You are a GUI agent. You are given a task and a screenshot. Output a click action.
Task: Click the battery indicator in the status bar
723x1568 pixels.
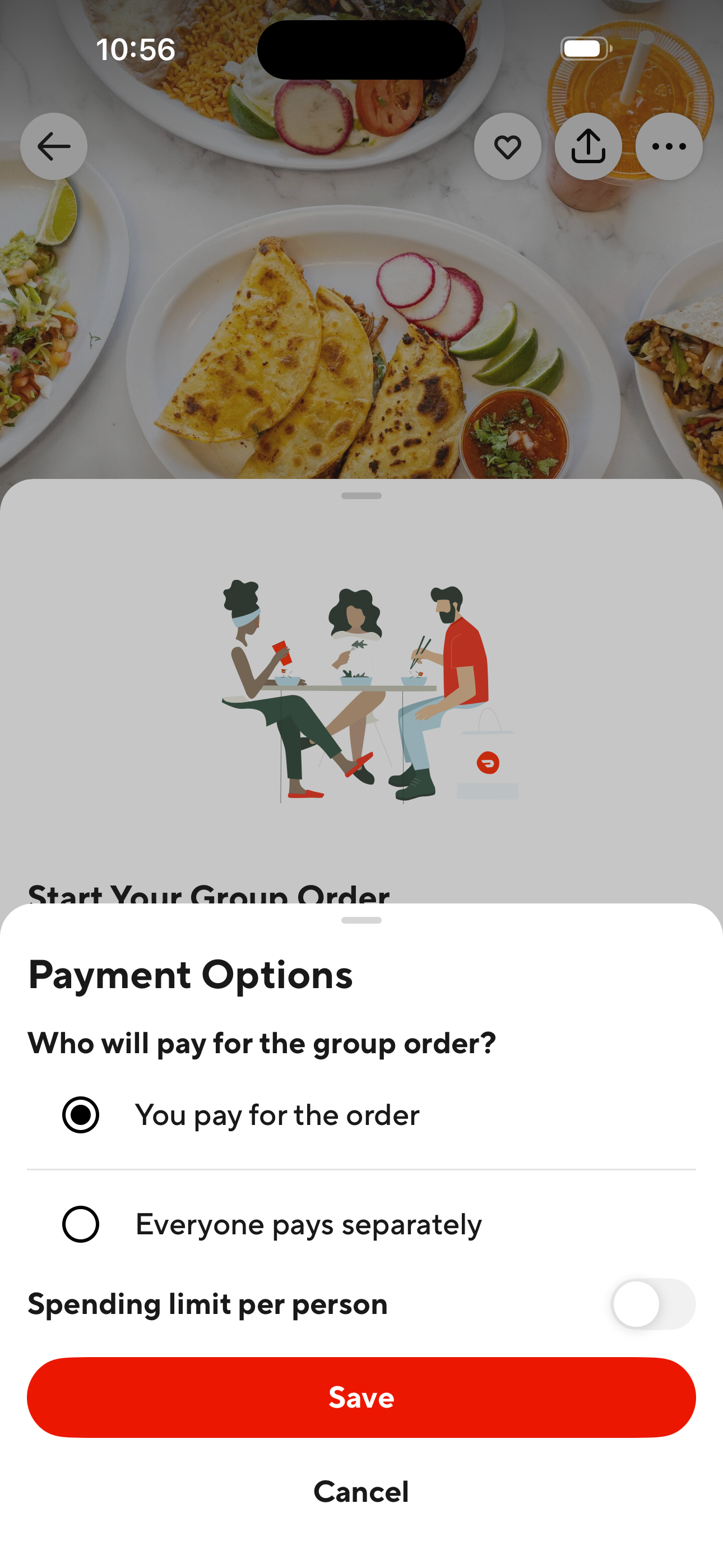(586, 48)
